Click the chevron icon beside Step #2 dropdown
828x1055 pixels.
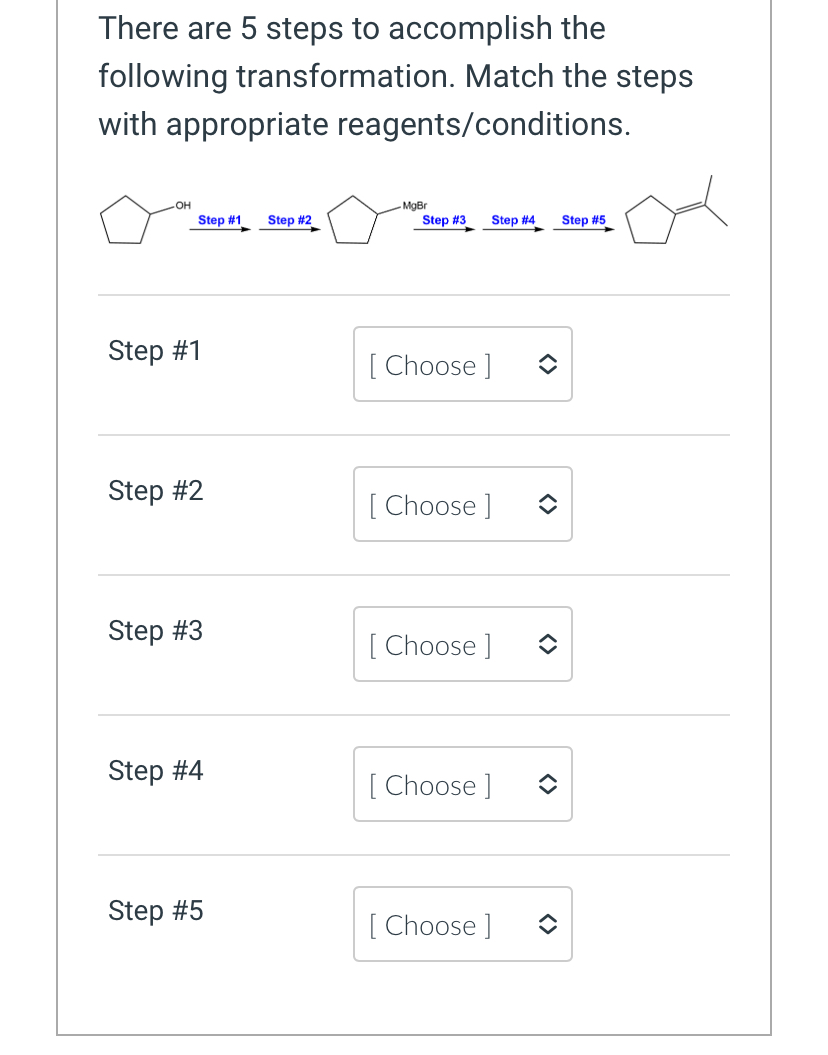pyautogui.click(x=547, y=504)
